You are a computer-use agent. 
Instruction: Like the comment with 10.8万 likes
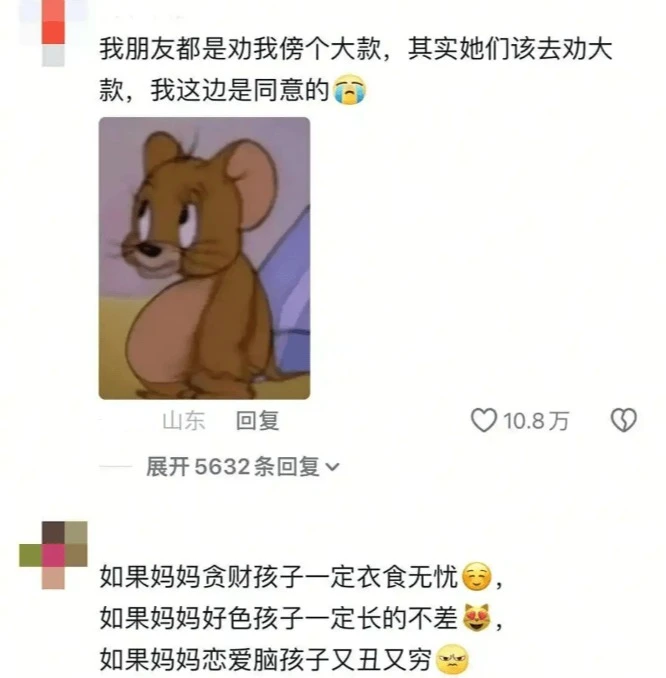coord(484,421)
